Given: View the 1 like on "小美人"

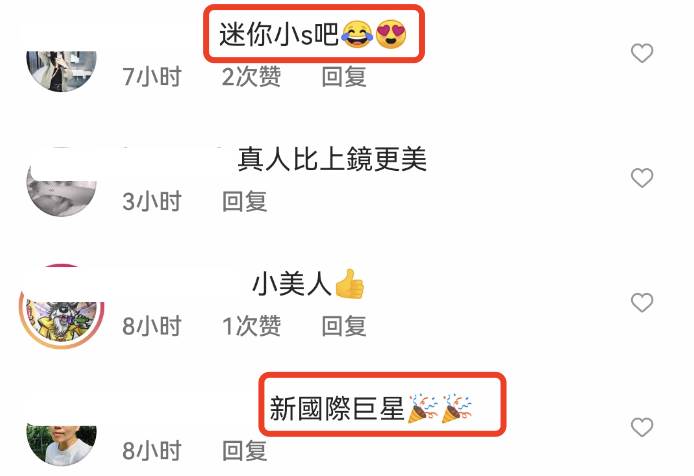Looking at the screenshot, I should click(251, 325).
